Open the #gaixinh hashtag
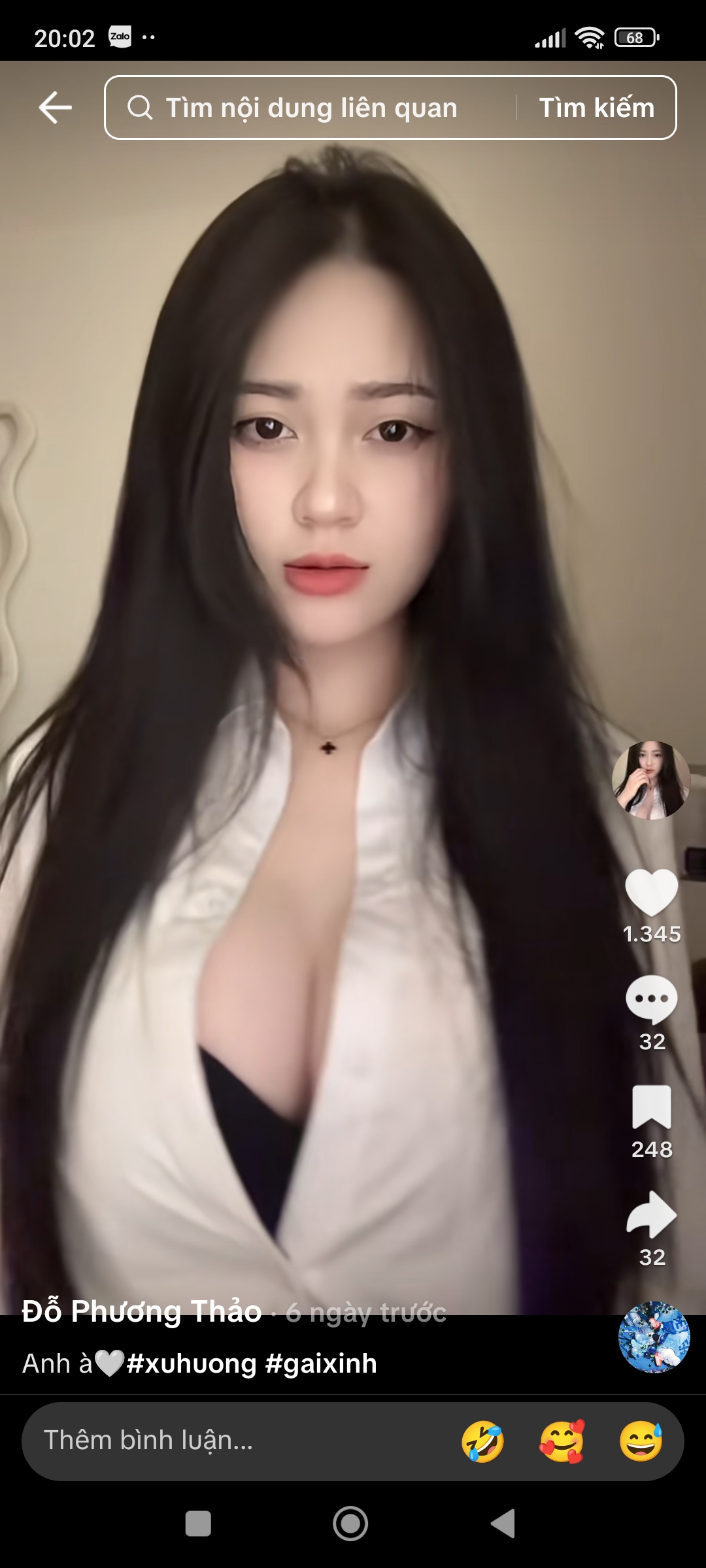 [321, 1364]
